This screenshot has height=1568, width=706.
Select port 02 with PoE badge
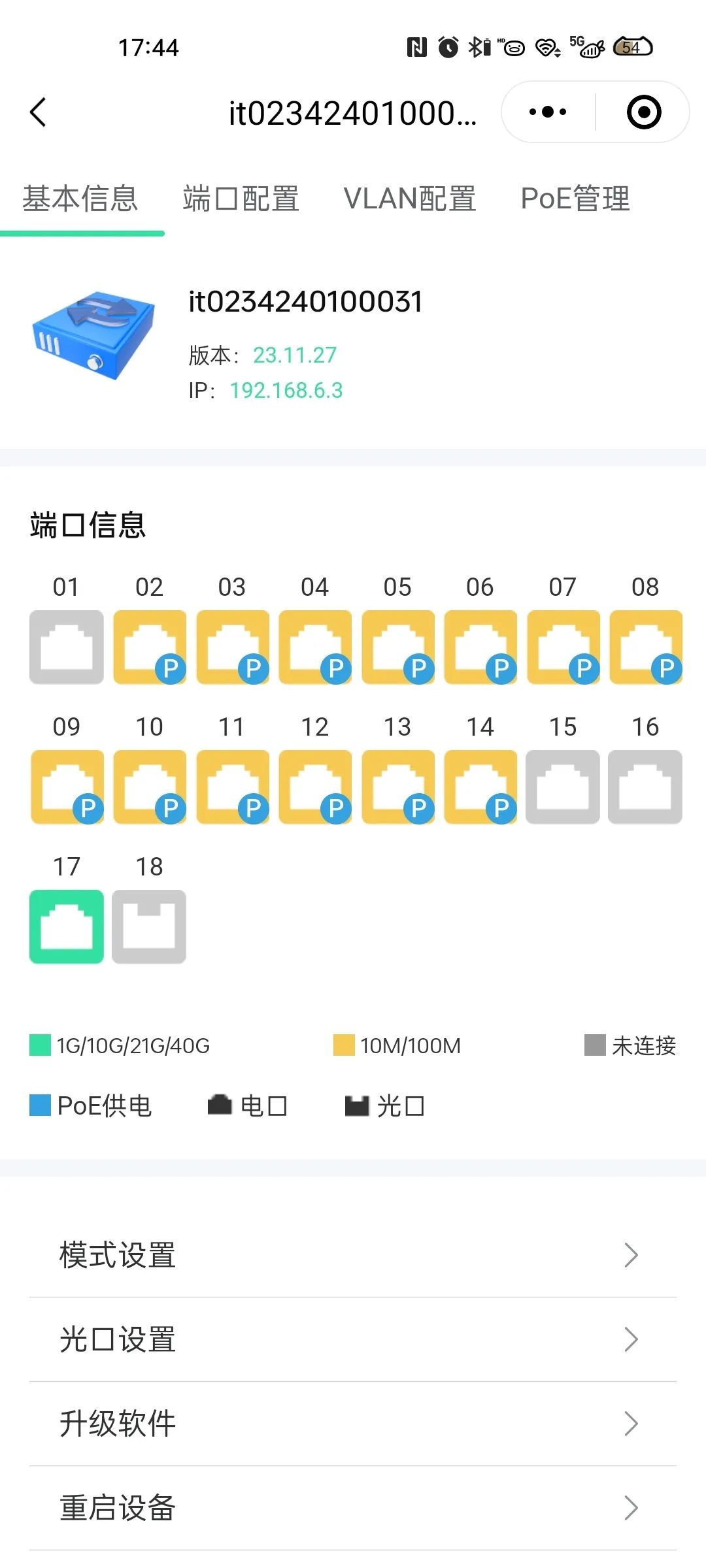[x=150, y=647]
